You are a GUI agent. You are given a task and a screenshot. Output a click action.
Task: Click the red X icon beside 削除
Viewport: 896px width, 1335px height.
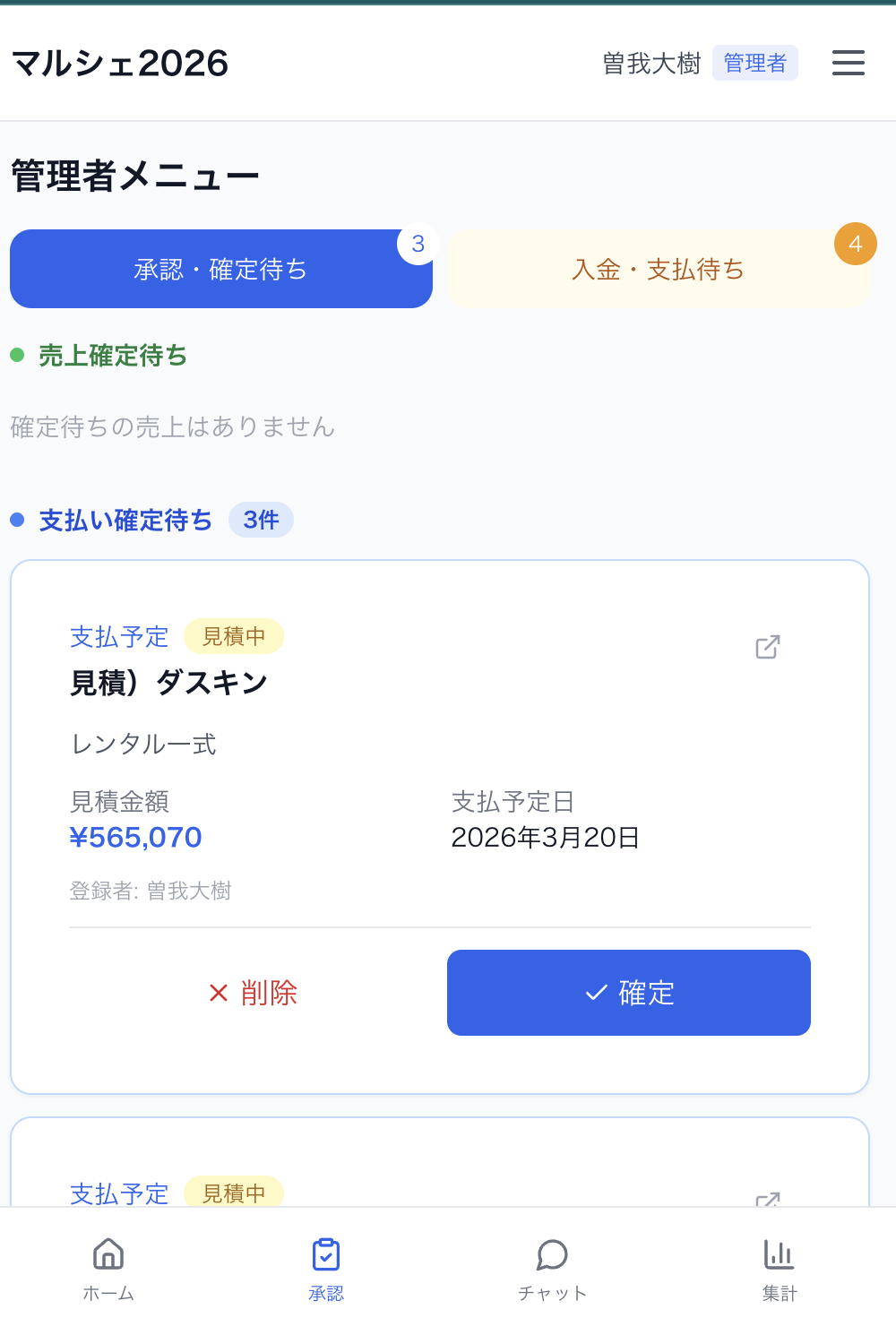point(218,993)
